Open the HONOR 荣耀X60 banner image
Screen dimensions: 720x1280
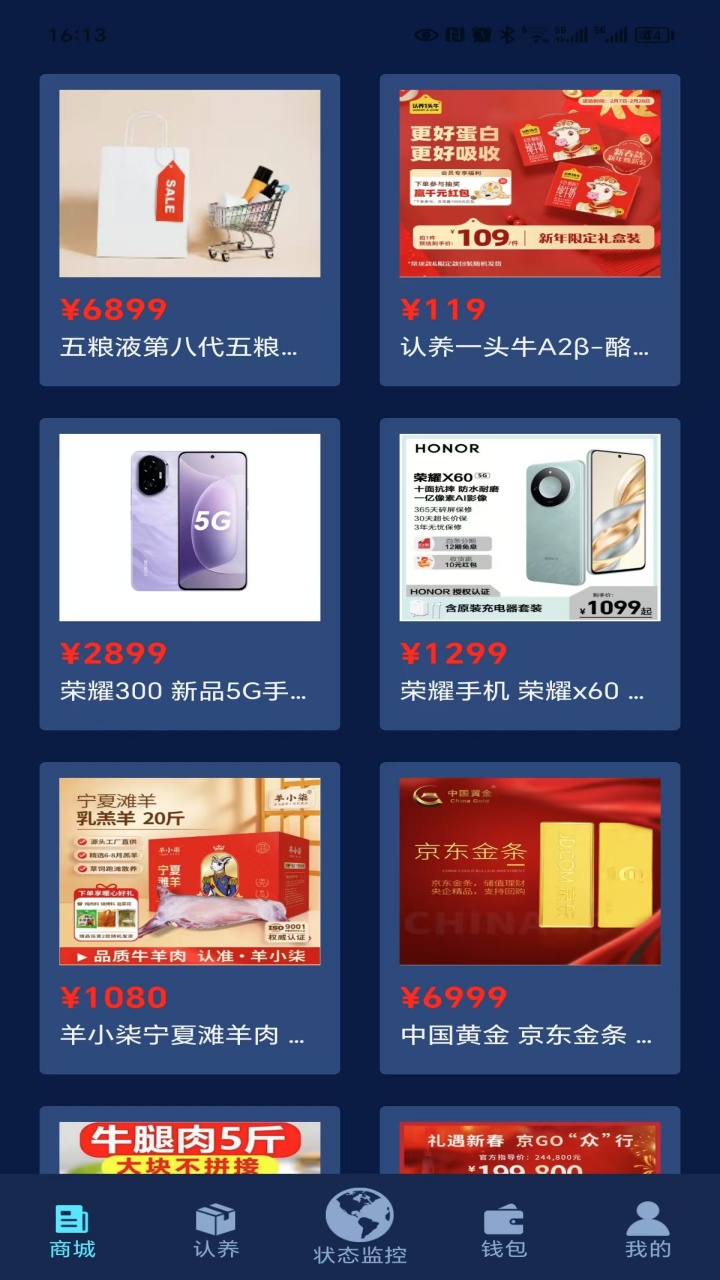click(x=530, y=525)
